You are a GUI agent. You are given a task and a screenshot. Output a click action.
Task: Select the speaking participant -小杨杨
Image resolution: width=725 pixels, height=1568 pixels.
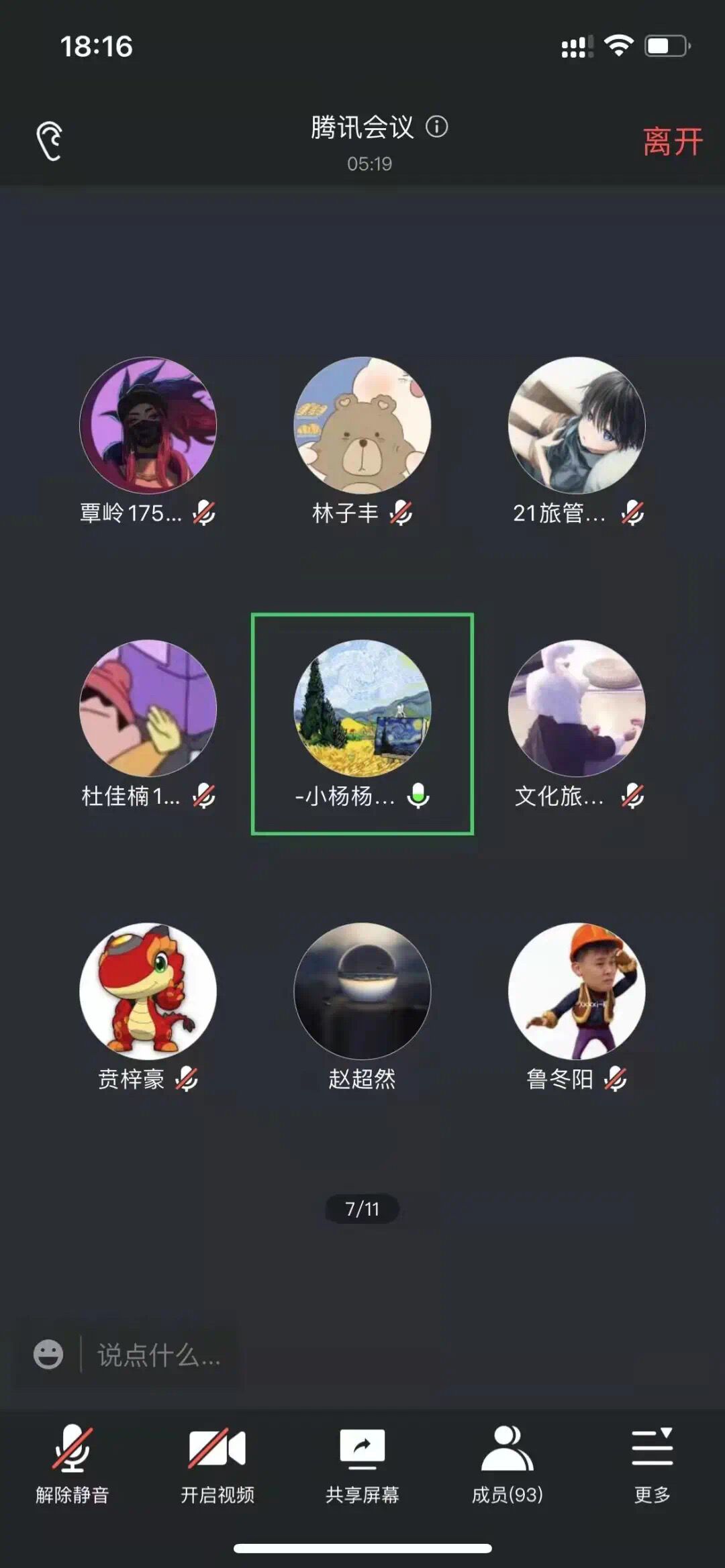[x=362, y=709]
